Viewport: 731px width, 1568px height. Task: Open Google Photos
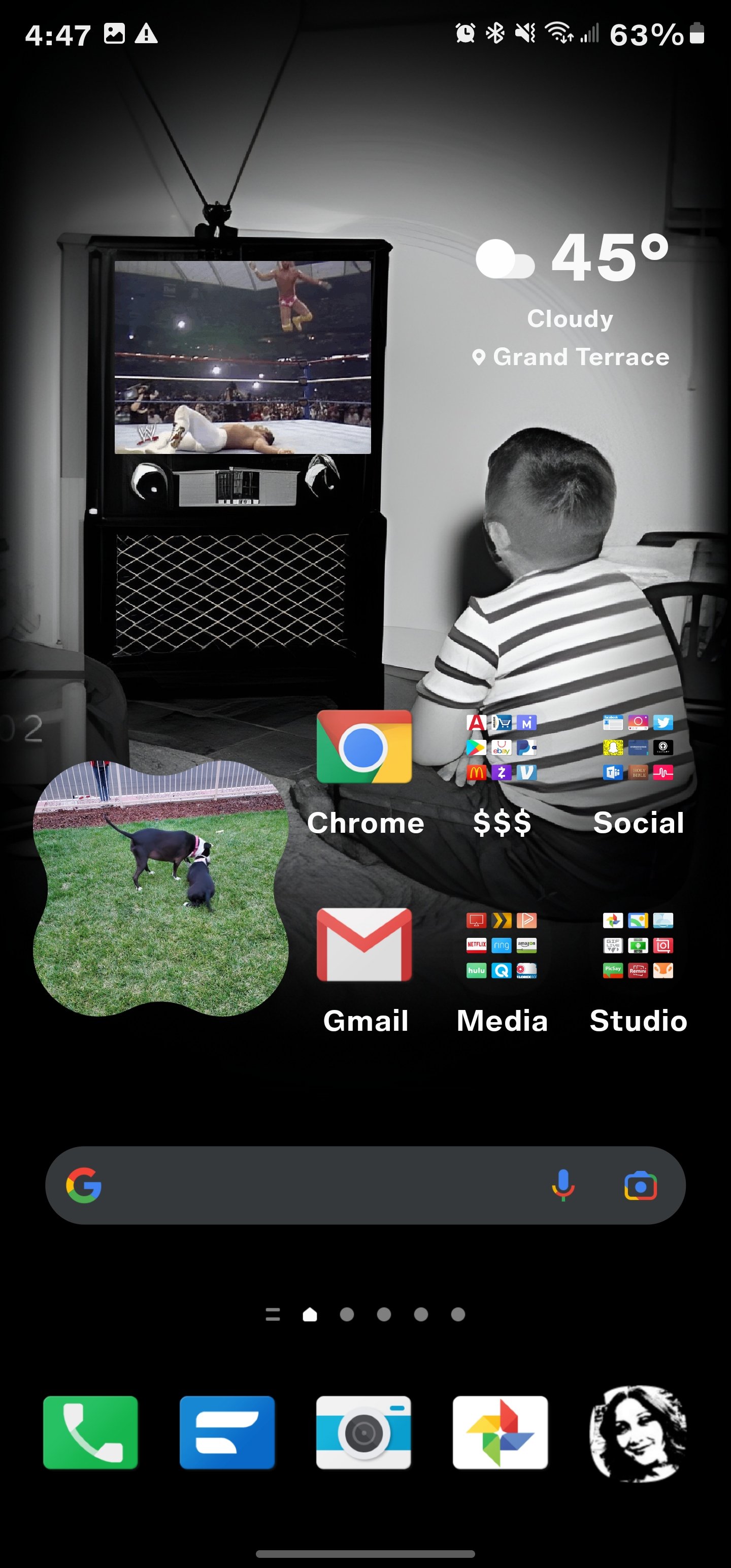[x=501, y=1432]
